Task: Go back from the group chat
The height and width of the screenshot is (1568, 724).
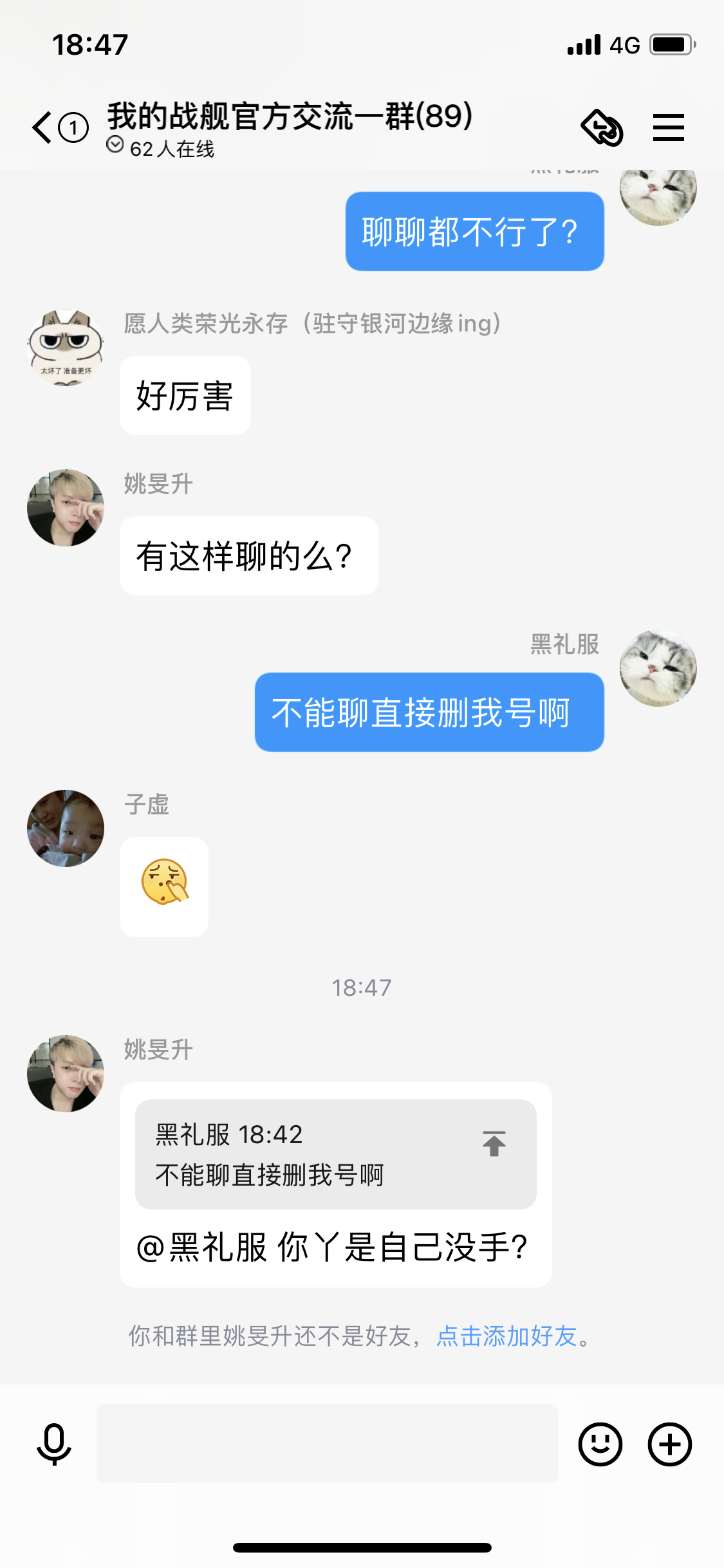Action: [42, 127]
